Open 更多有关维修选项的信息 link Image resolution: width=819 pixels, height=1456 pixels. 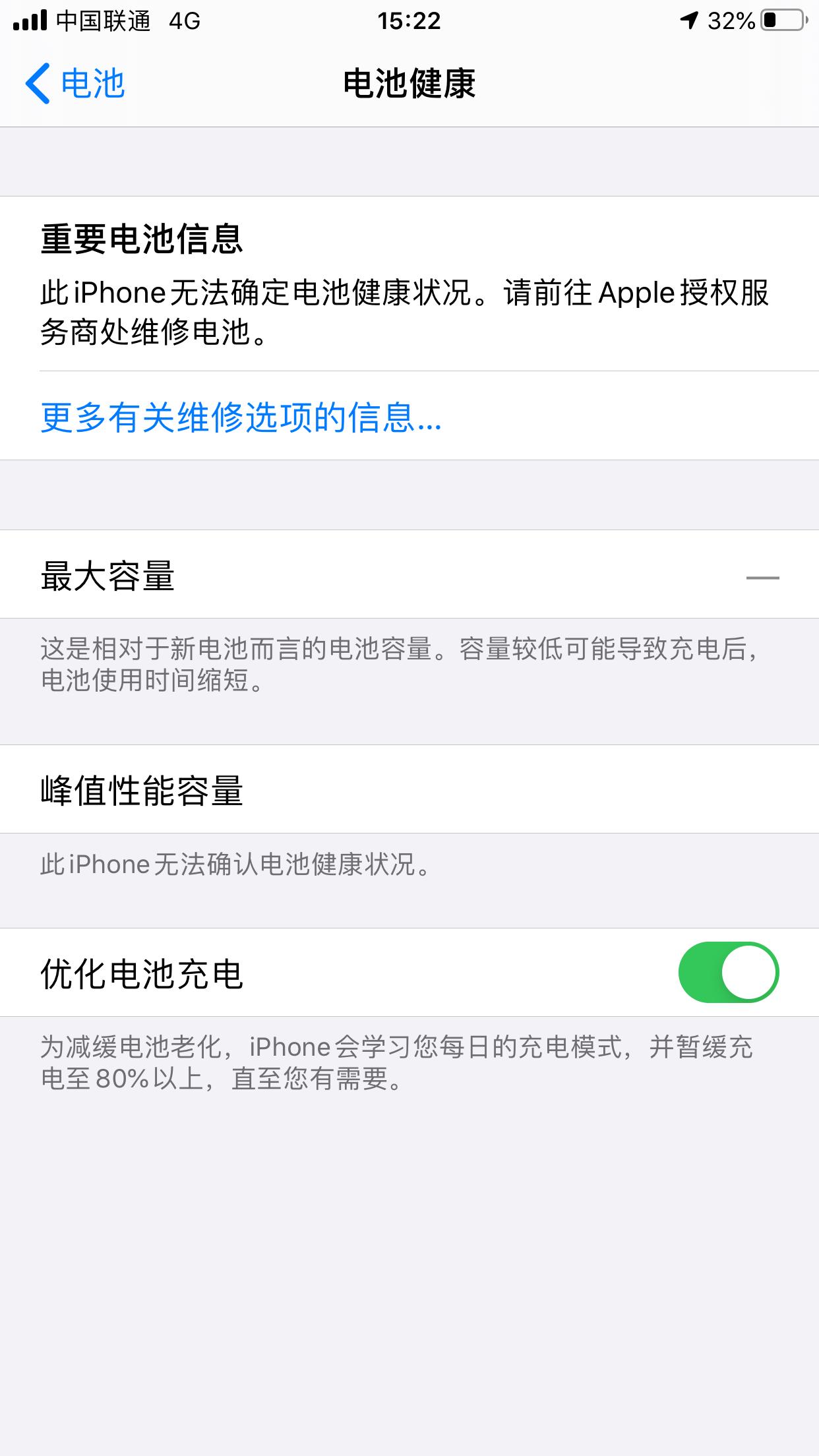click(241, 417)
